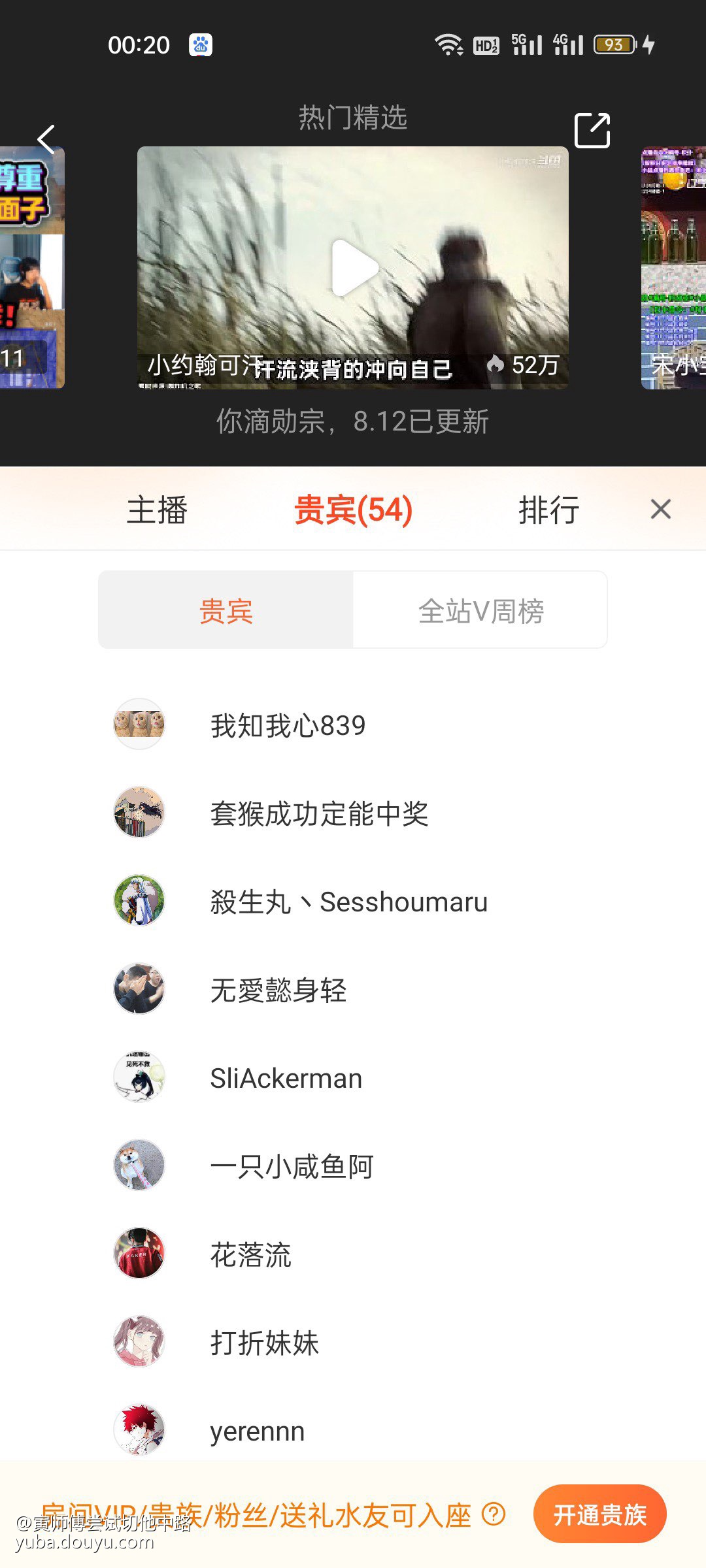Open the profile of 套猴成功定能中奖

[319, 813]
